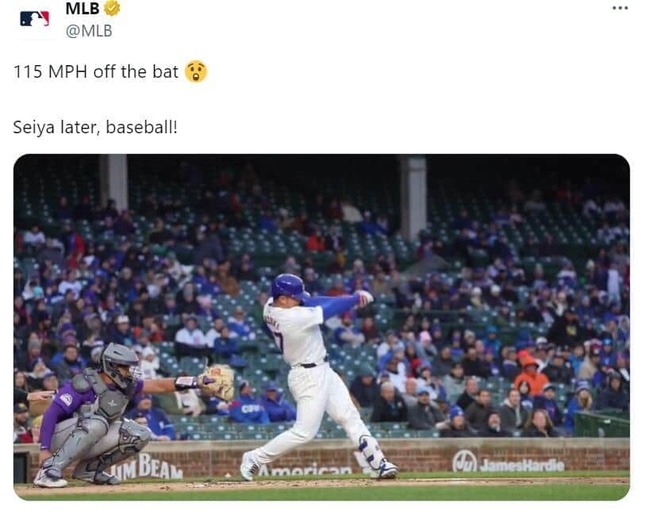Open the baseball swing photo in the tweet
645x515 pixels.
click(x=321, y=326)
